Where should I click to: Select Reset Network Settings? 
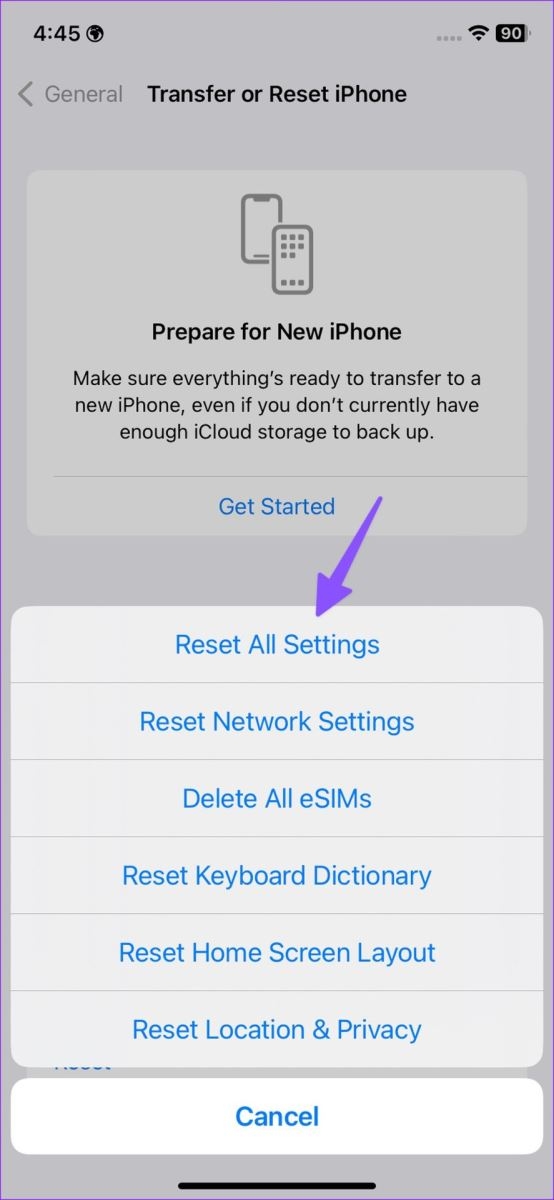click(x=277, y=721)
